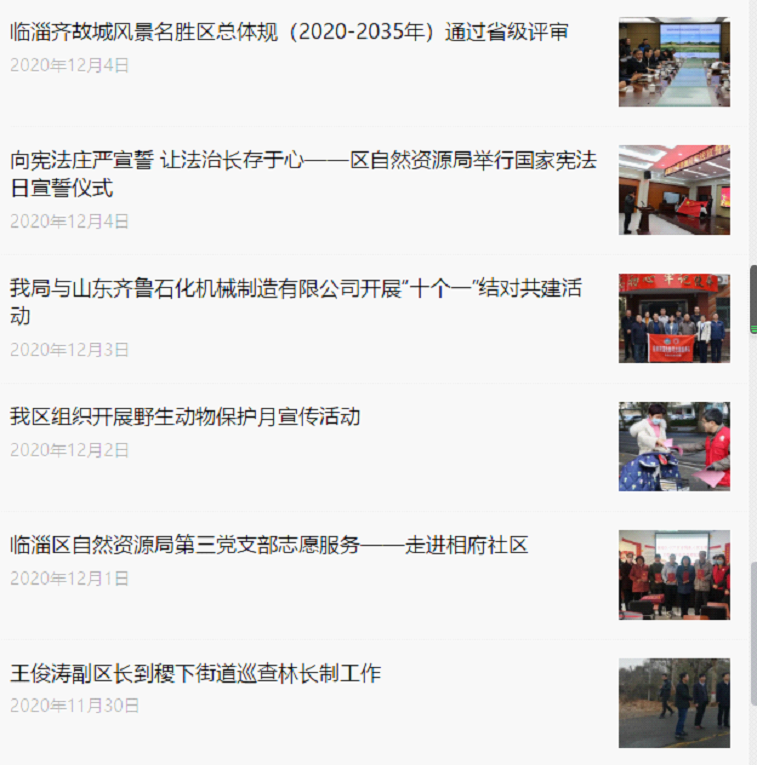Tap the group photo of 结对共建活动 article

pos(674,318)
